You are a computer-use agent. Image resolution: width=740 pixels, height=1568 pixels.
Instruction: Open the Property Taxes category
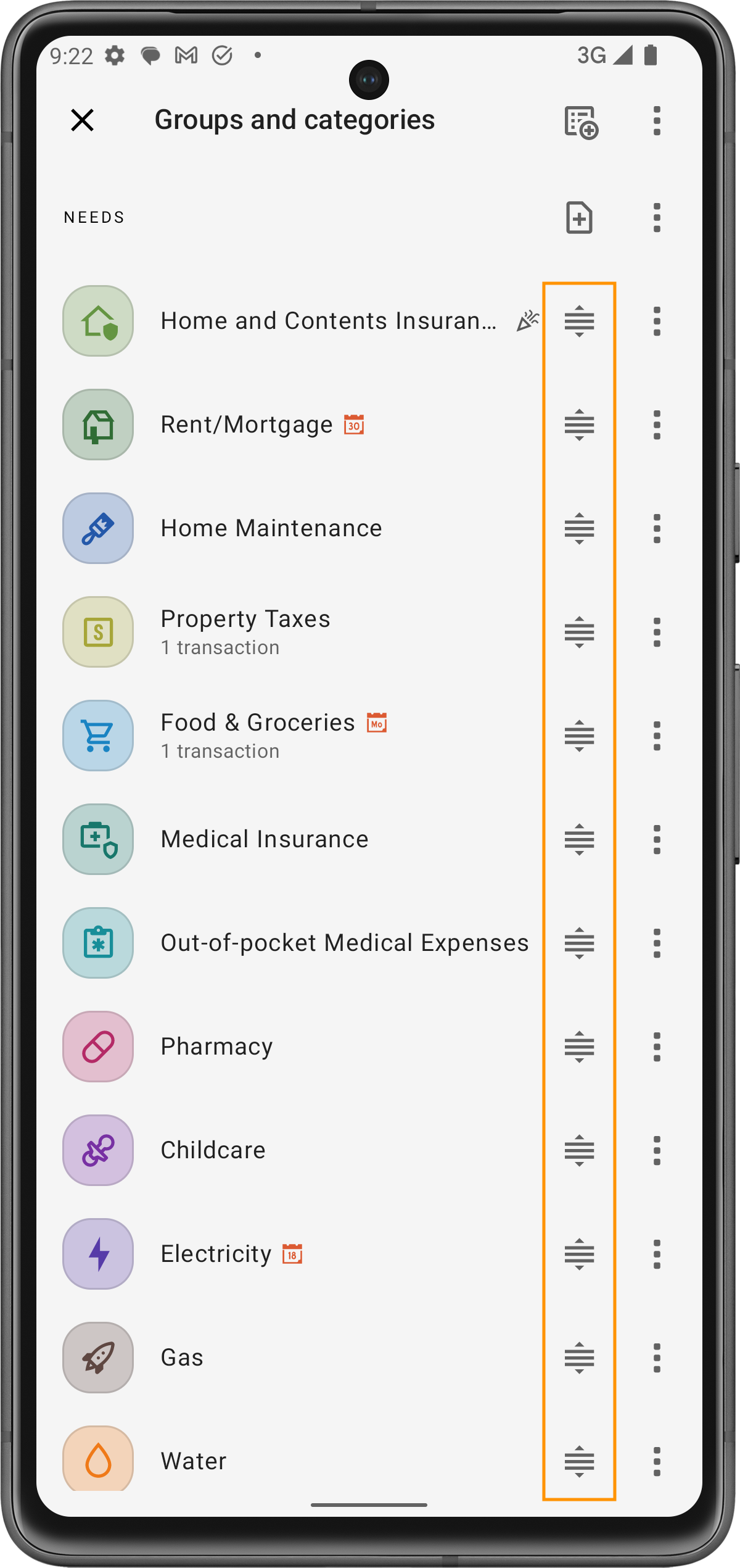[x=245, y=631]
